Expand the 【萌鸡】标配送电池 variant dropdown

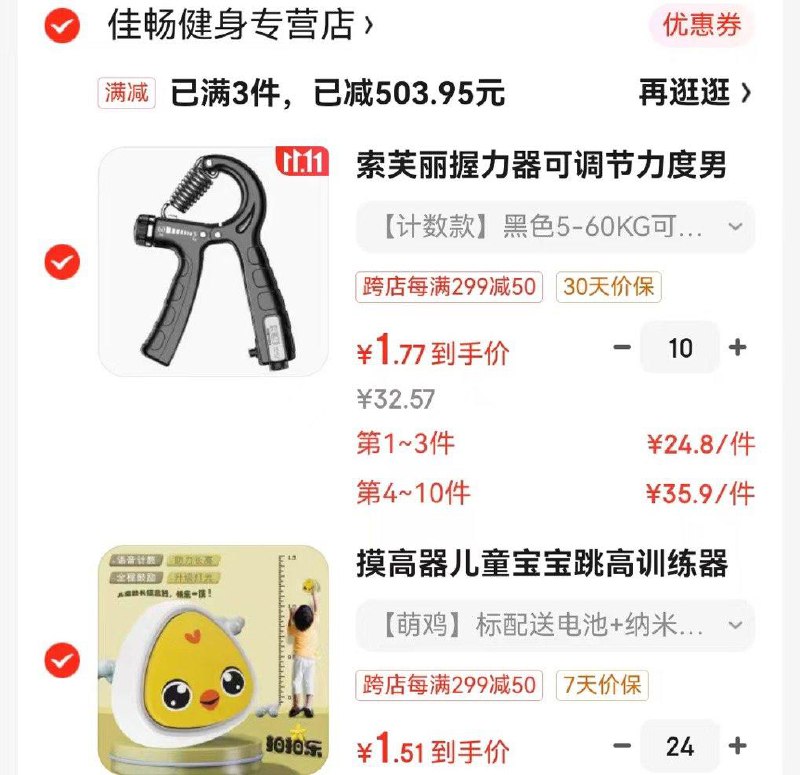(x=555, y=625)
